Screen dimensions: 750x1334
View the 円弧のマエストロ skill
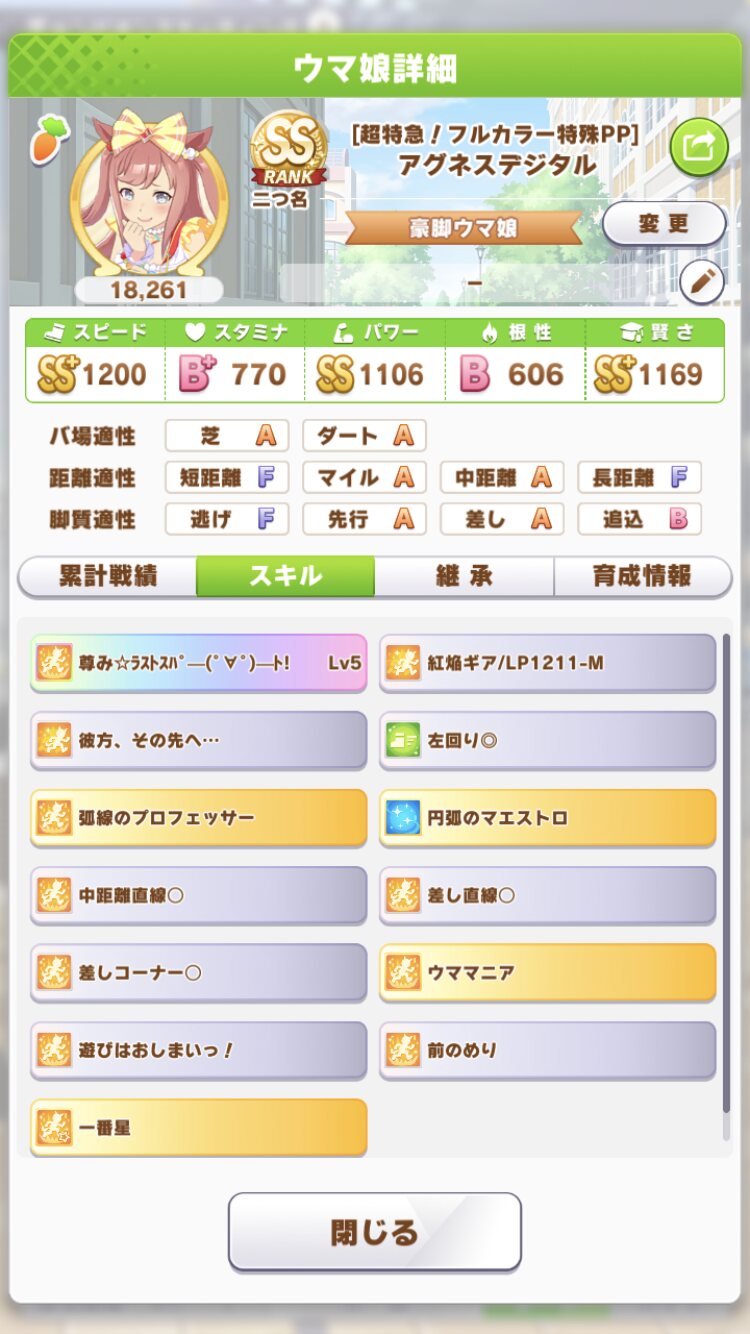(547, 817)
